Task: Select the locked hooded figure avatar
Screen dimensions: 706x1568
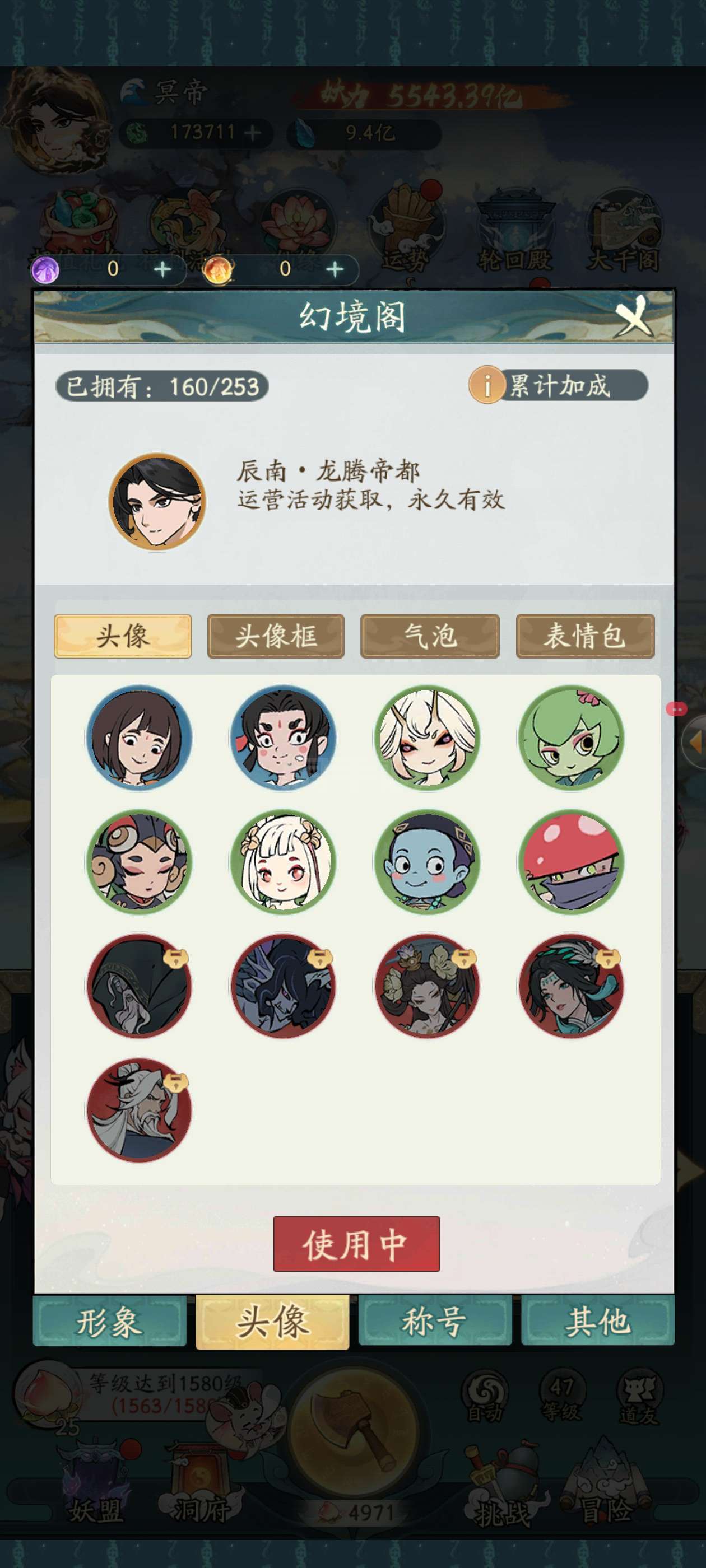Action: [139, 986]
